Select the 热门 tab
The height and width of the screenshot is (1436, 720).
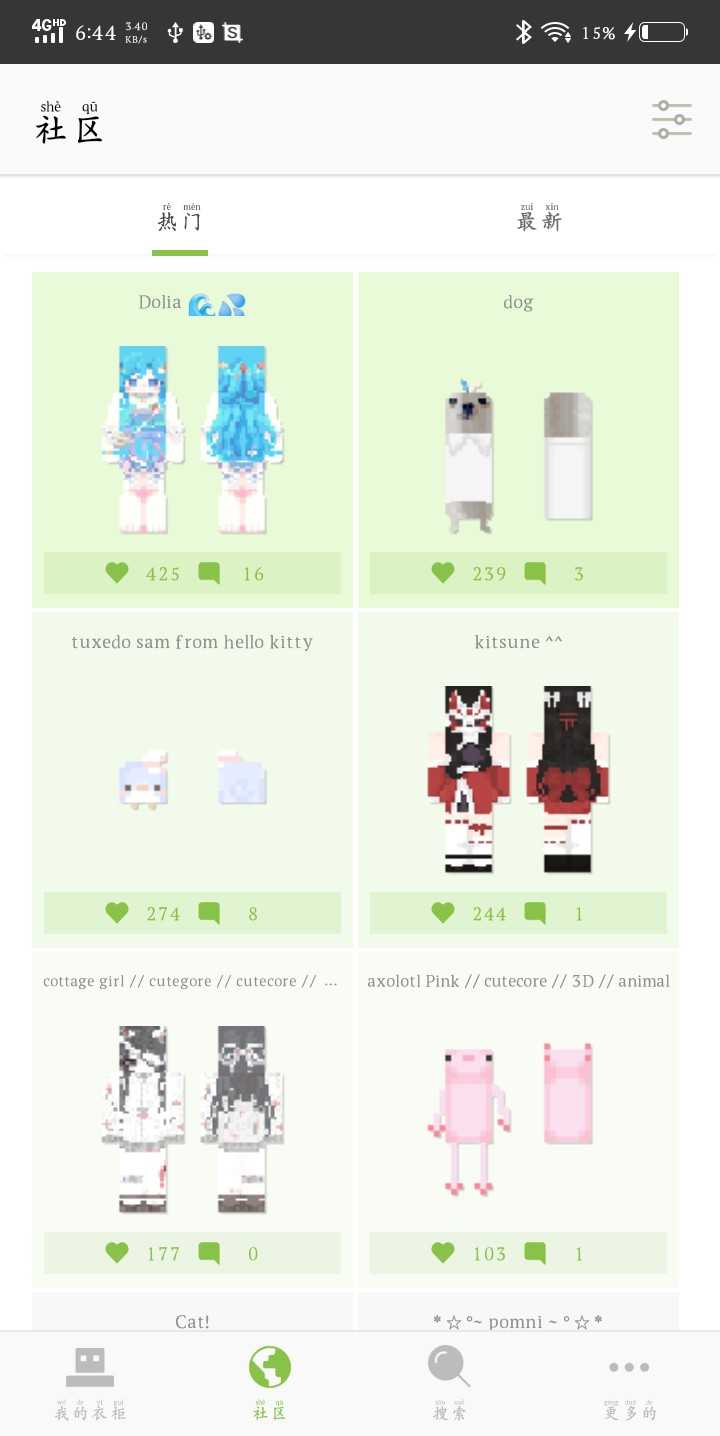[180, 220]
